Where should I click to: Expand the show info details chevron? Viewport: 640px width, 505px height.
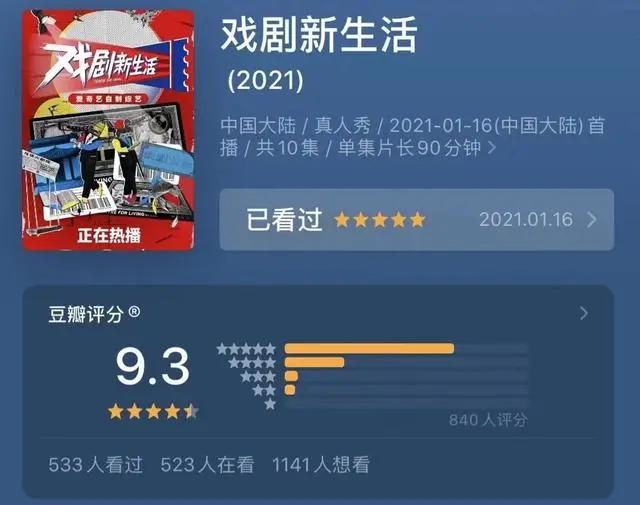pyautogui.click(x=491, y=149)
